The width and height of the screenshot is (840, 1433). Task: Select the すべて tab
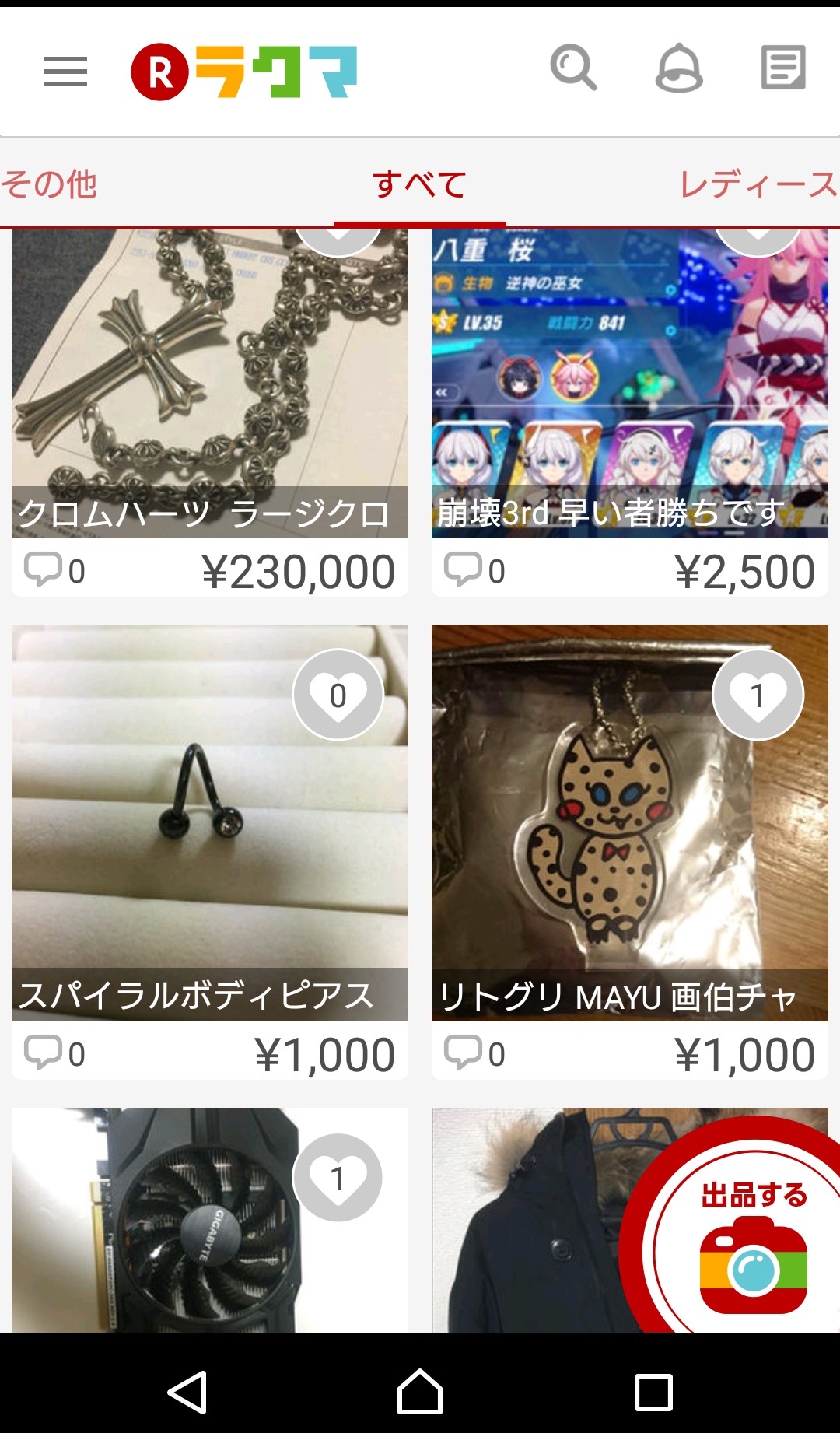[419, 184]
